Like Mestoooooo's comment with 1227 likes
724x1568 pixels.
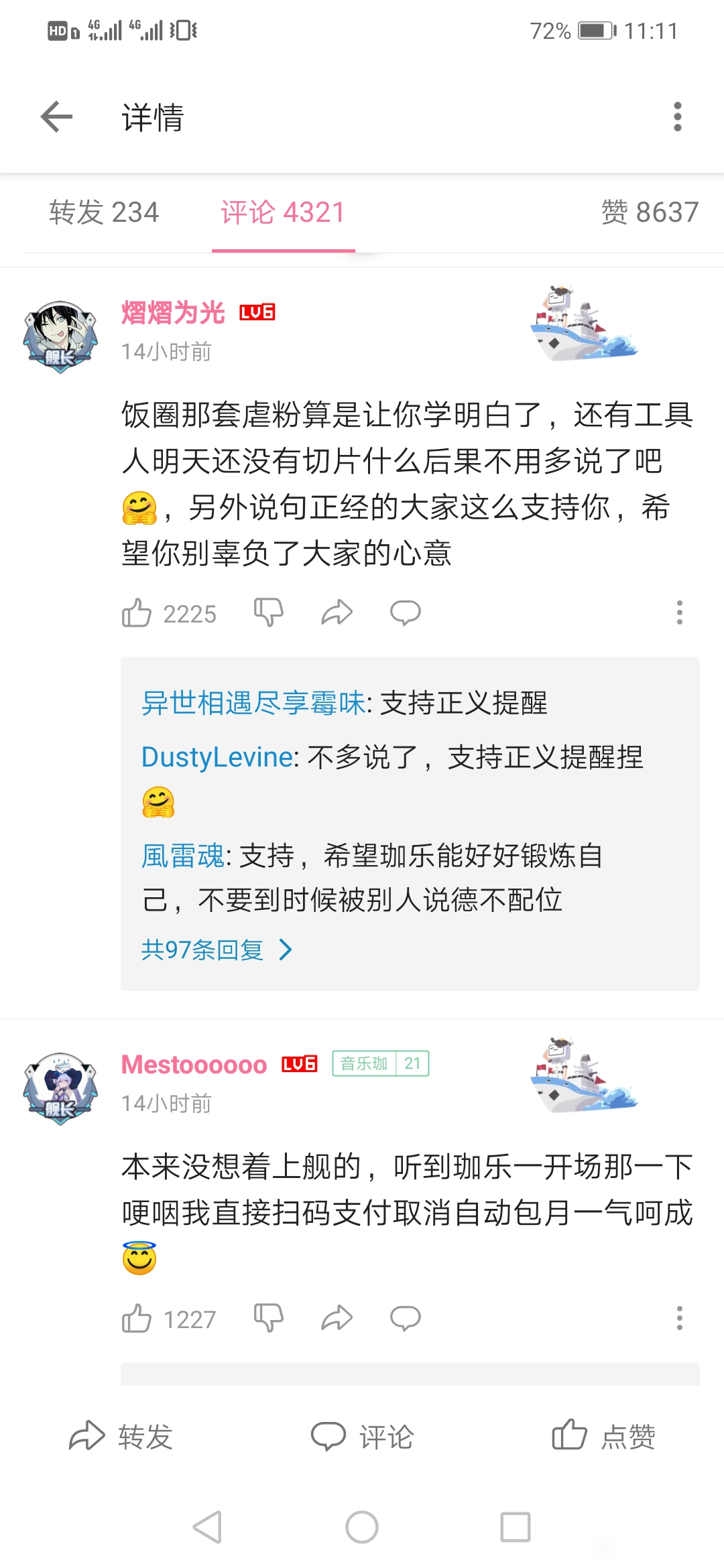(x=137, y=1319)
